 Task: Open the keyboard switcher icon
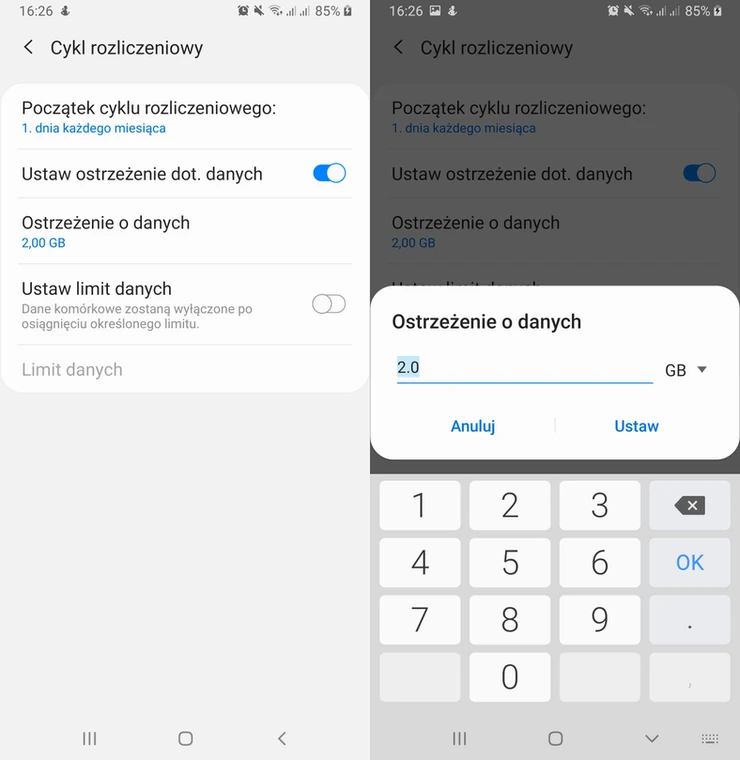click(709, 739)
